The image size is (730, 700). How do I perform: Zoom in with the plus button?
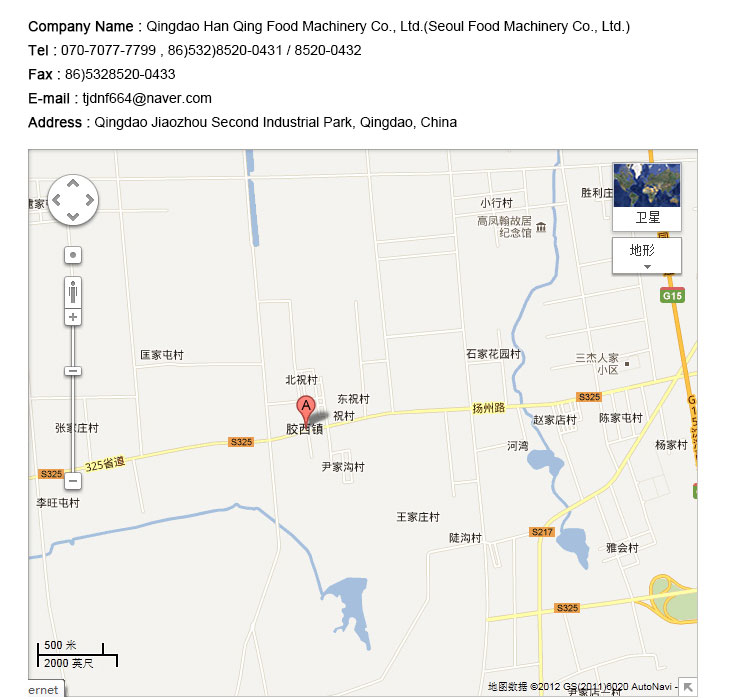[73, 317]
